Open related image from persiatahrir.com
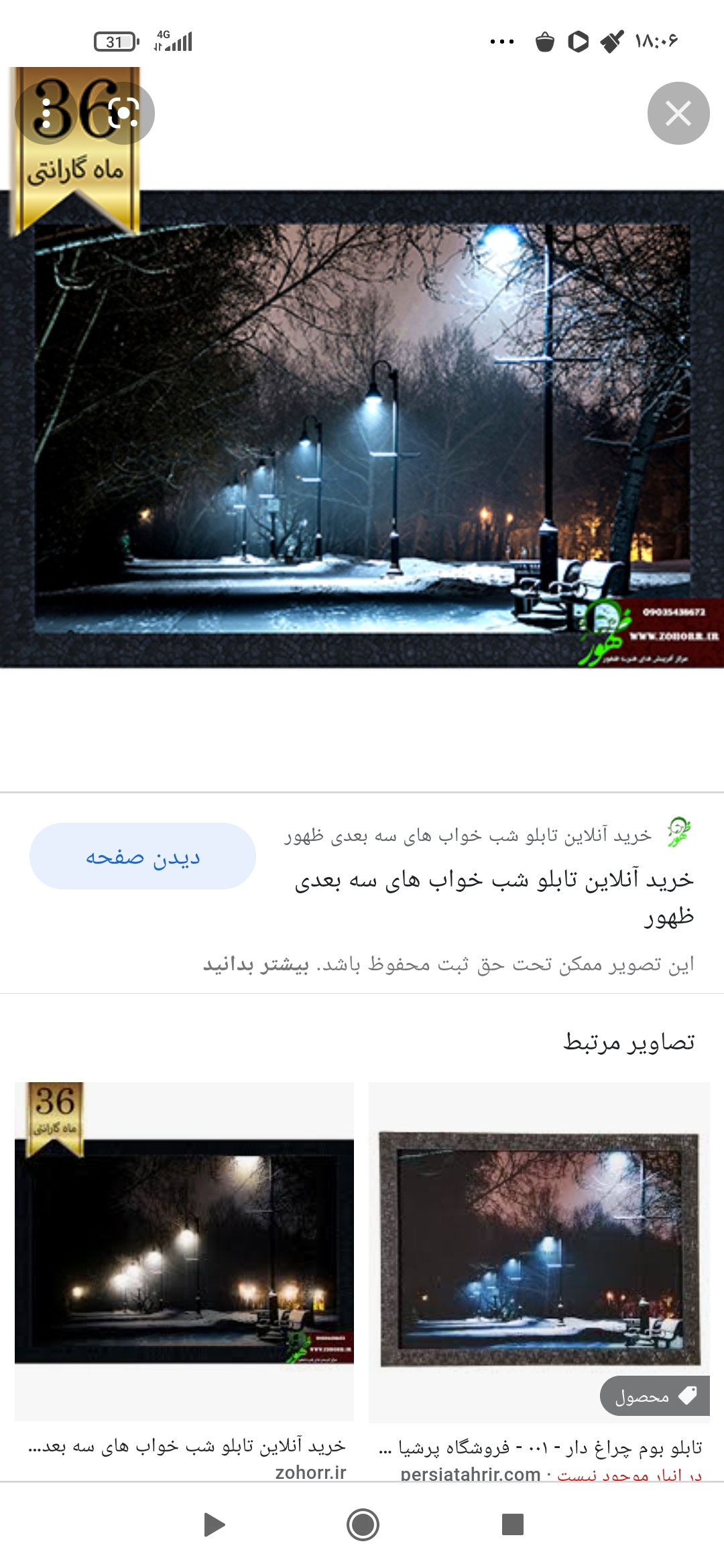This screenshot has height=1568, width=724. [539, 1252]
